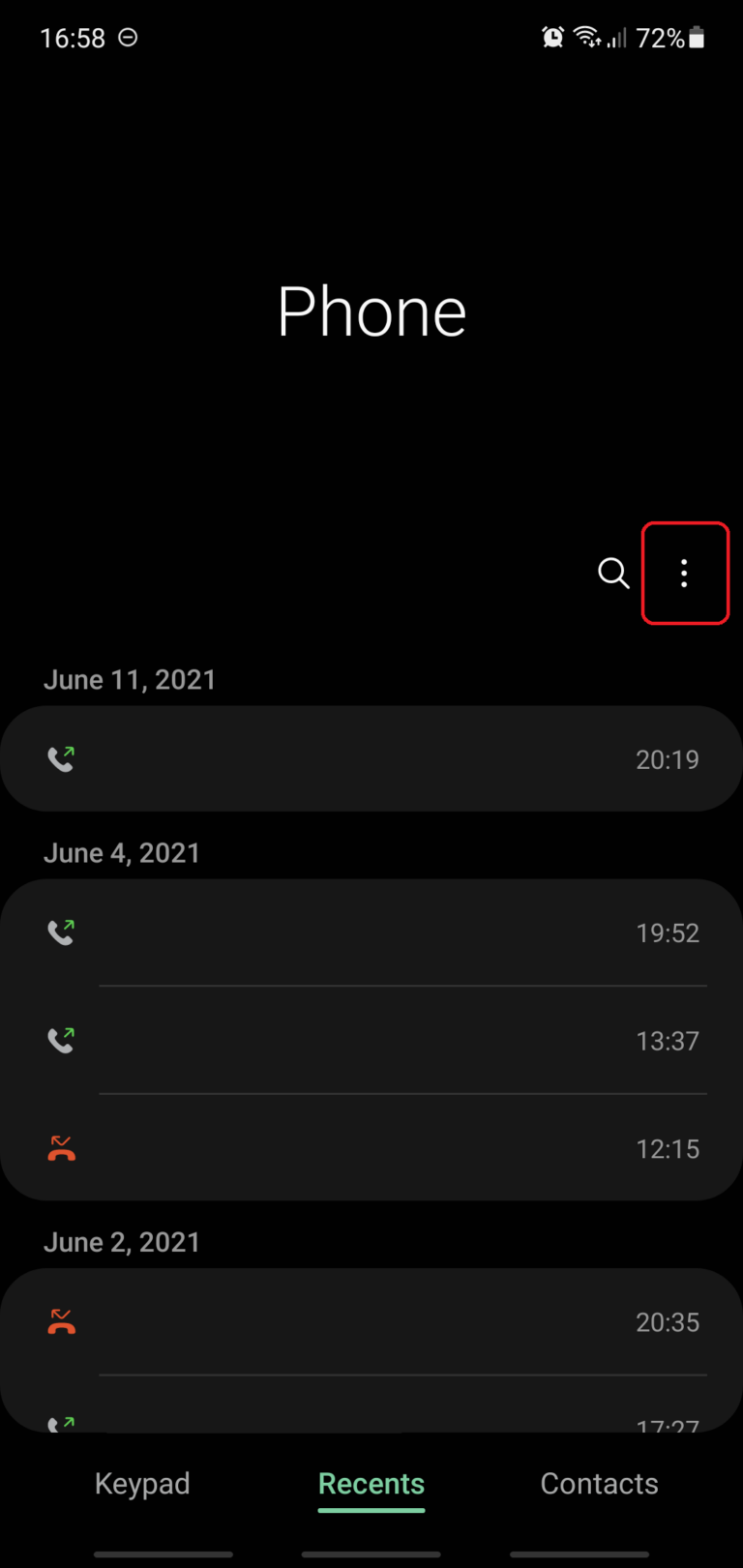Select the outgoing call icon from June 11
The image size is (743, 1568).
pyautogui.click(x=61, y=758)
